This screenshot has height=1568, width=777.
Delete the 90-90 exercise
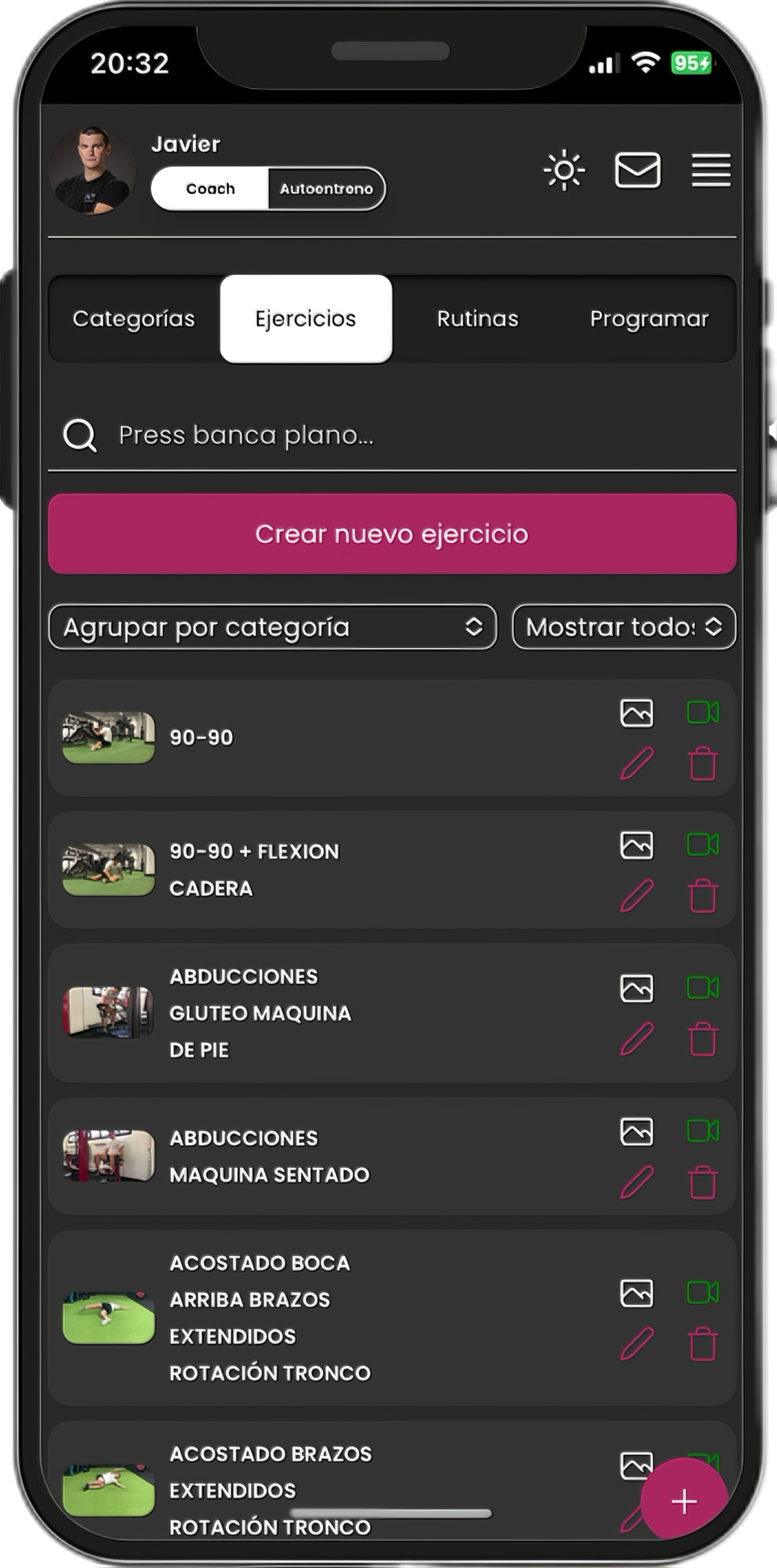703,763
